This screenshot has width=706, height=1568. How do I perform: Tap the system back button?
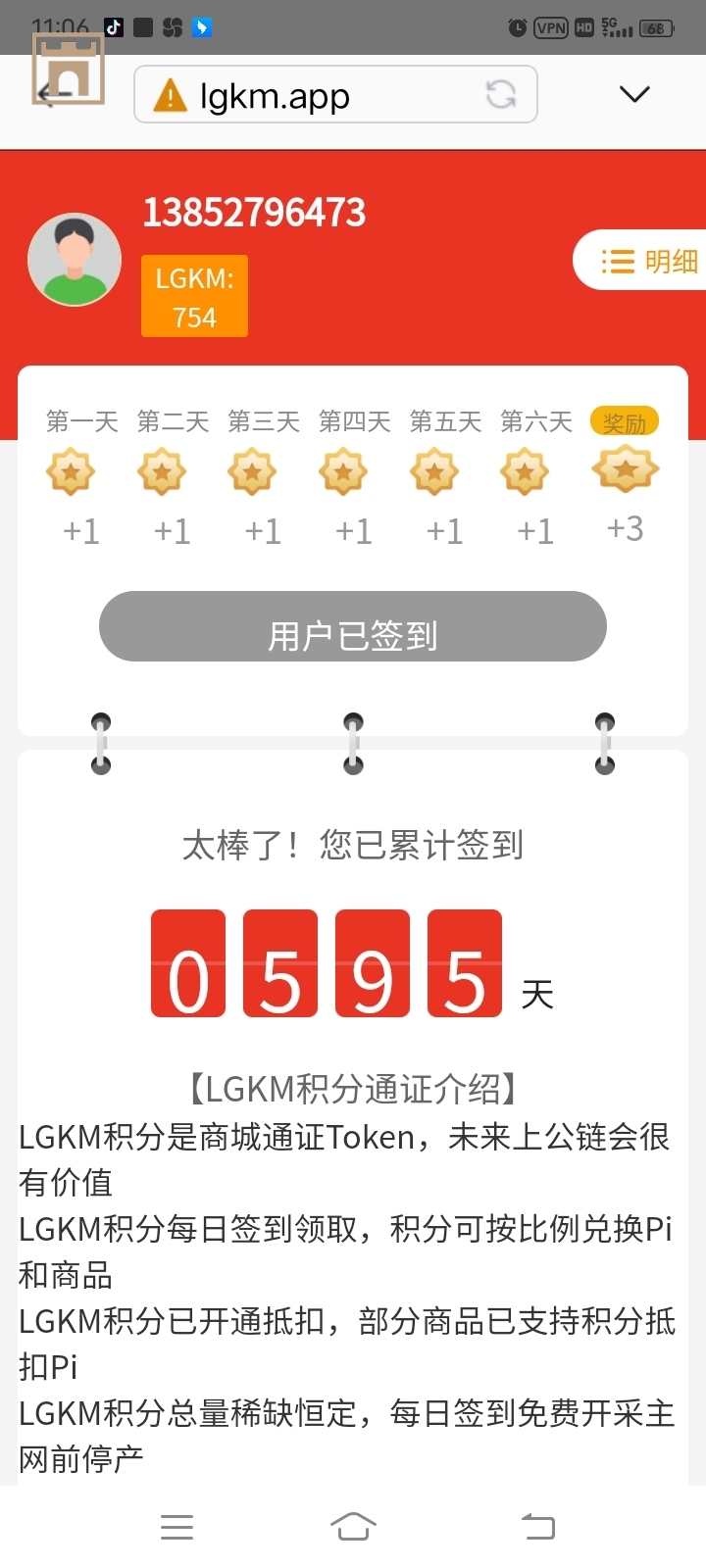point(537,1526)
